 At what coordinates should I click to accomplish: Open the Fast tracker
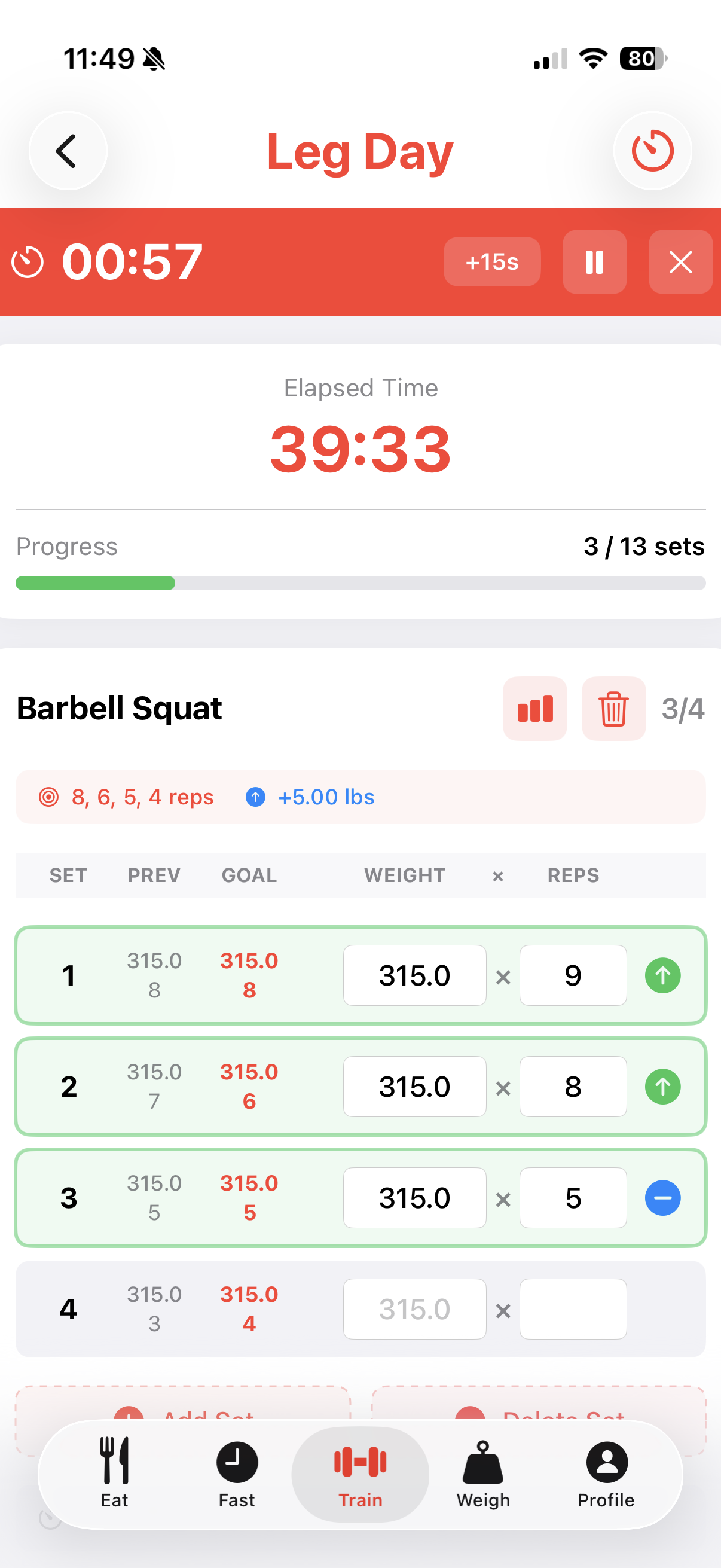pyautogui.click(x=237, y=1479)
